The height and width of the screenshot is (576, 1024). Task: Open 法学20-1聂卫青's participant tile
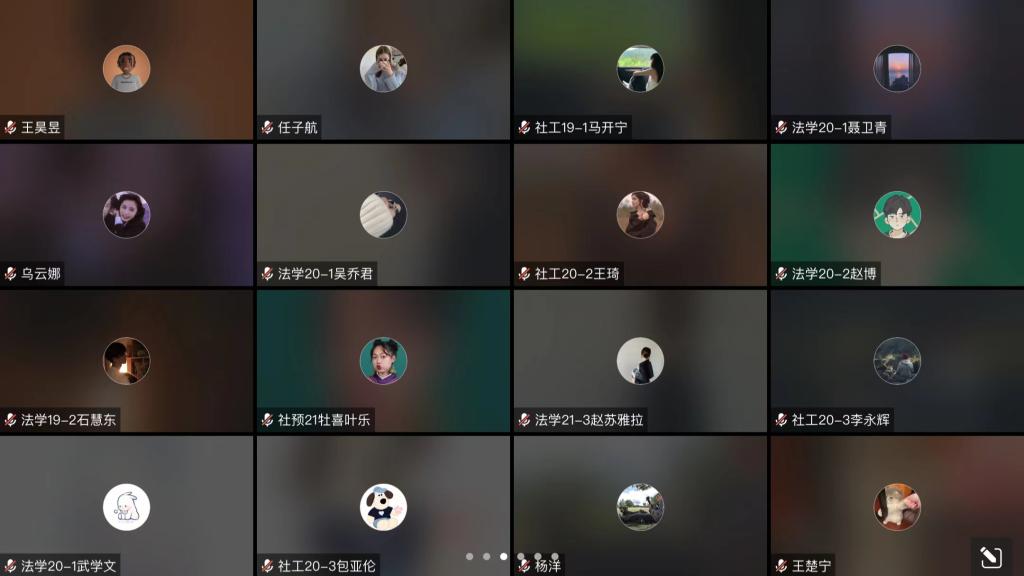[x=897, y=69]
